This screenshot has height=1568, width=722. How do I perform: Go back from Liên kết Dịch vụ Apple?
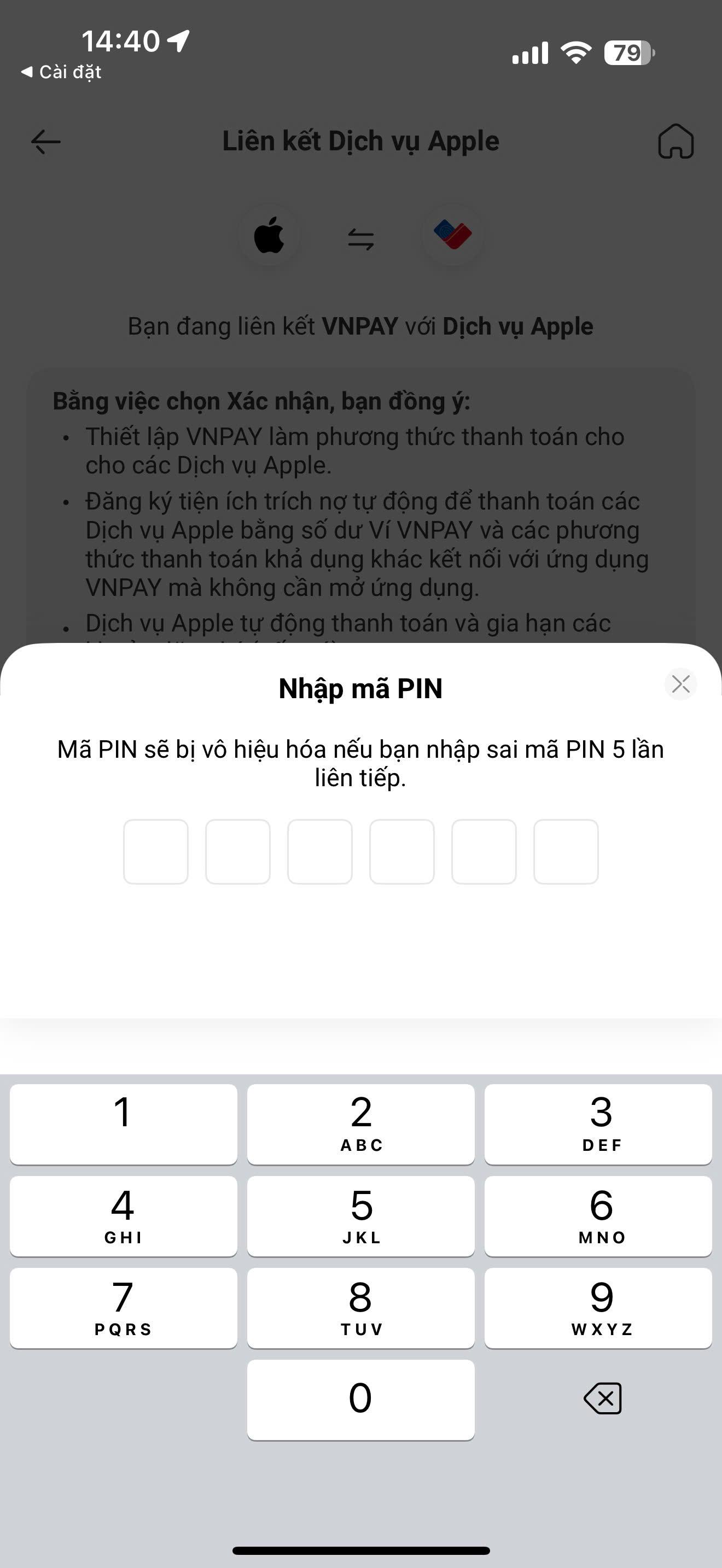[45, 142]
